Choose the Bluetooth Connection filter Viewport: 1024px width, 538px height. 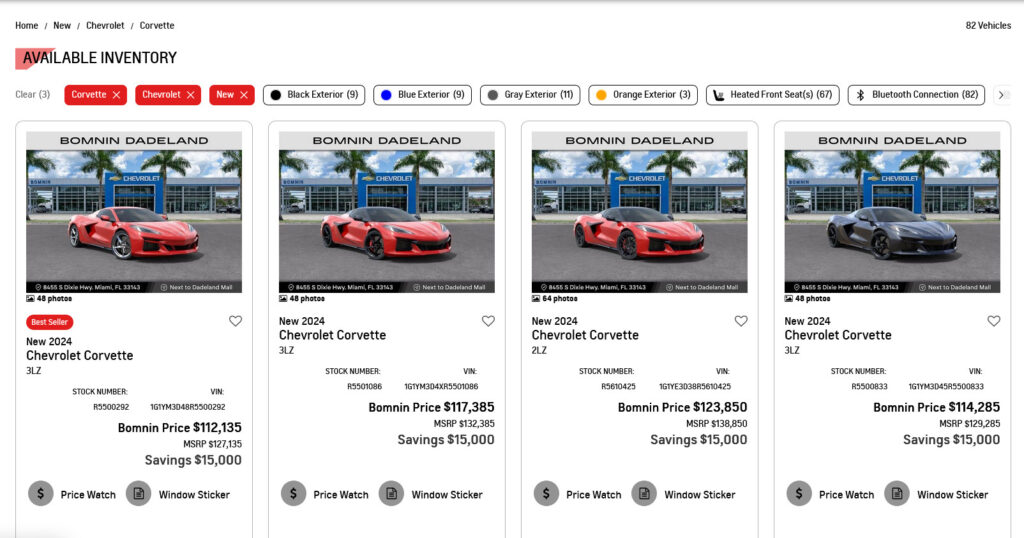point(915,95)
